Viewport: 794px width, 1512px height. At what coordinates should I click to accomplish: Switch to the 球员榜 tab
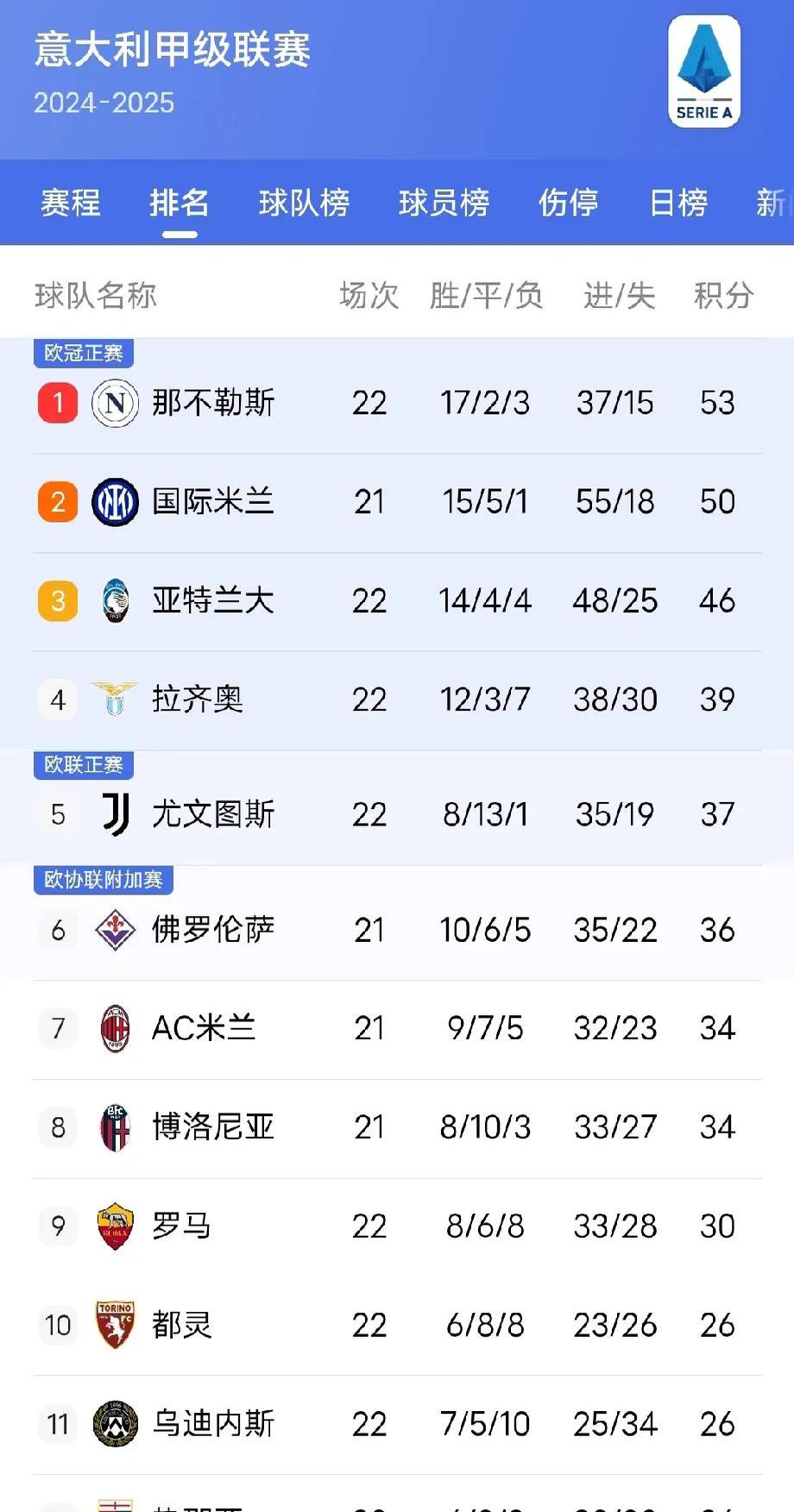pos(444,203)
